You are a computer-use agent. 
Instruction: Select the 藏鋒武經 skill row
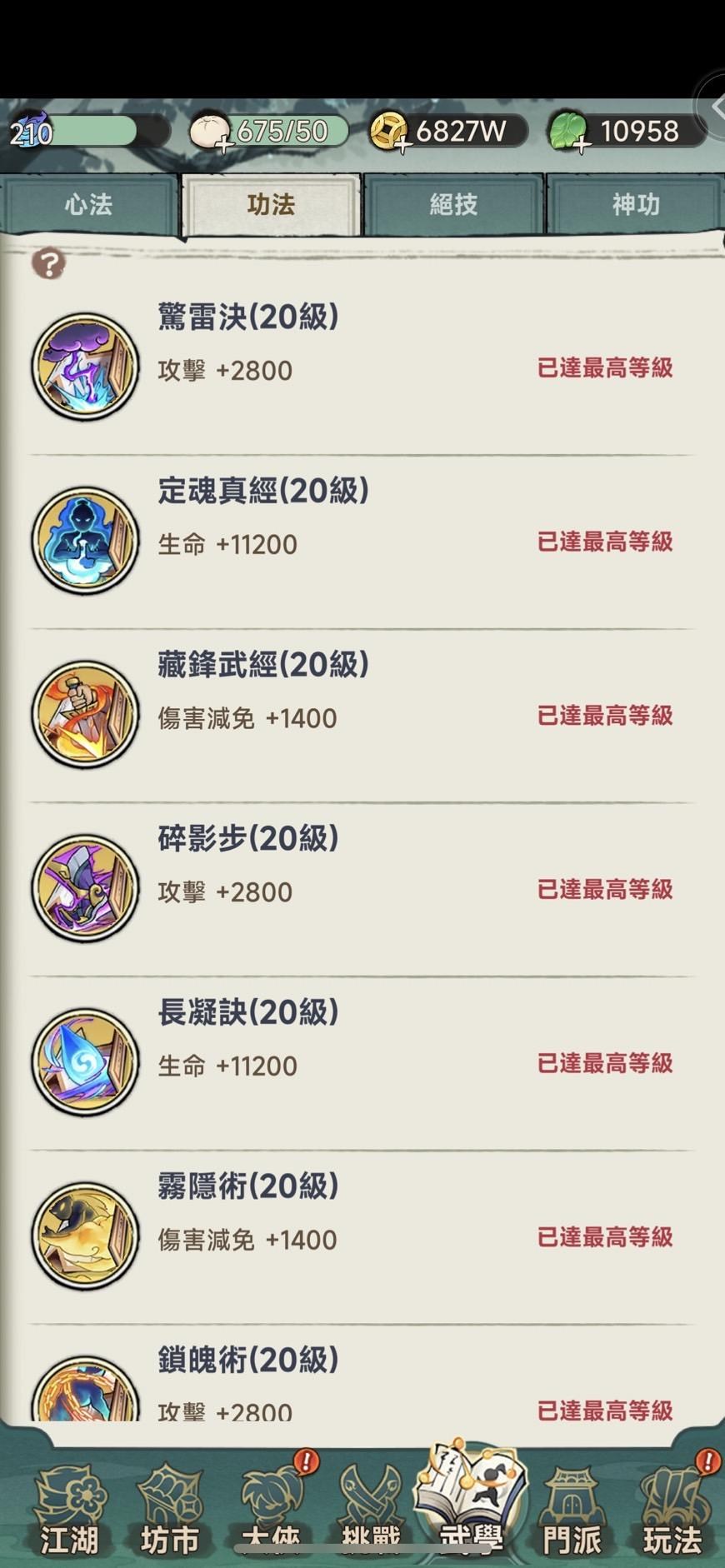coord(362,716)
